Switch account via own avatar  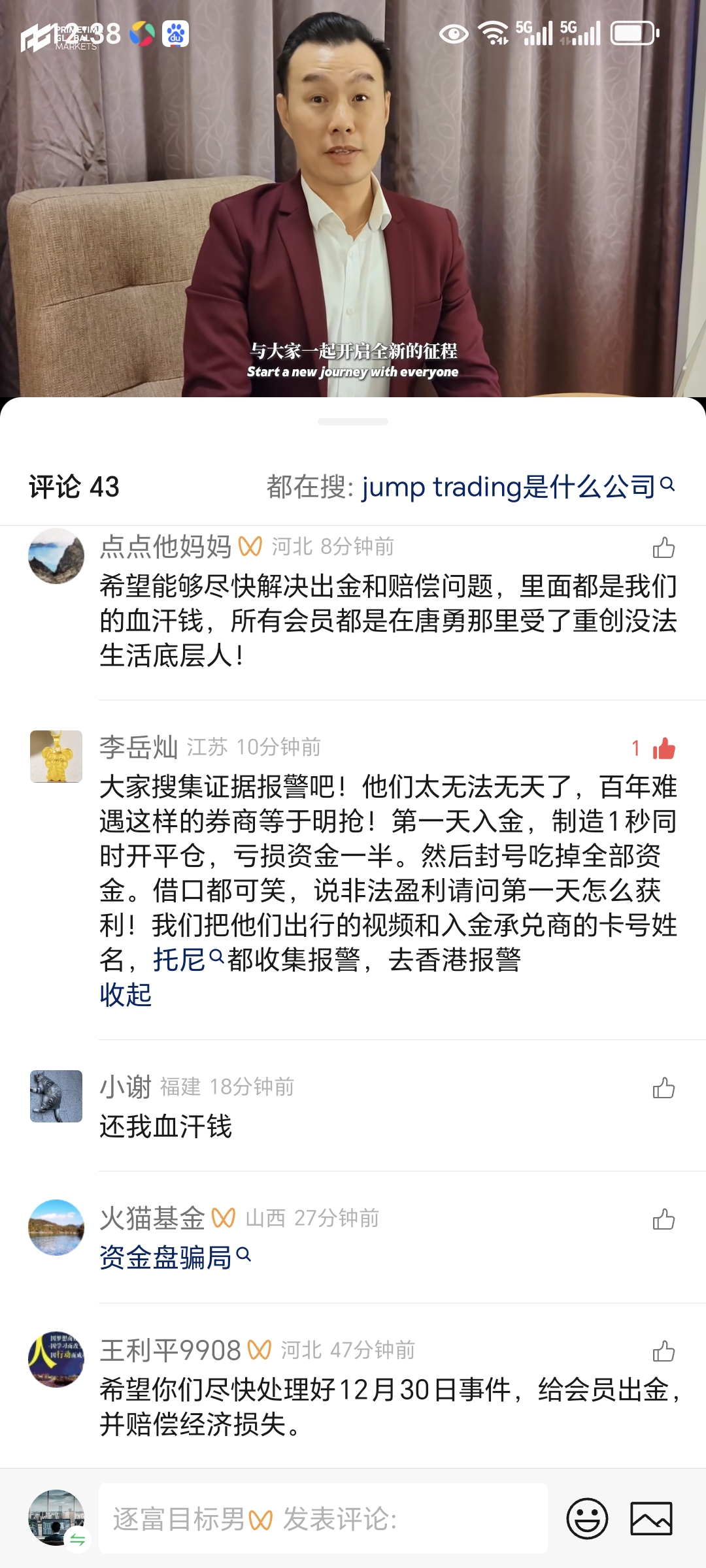point(56,1517)
